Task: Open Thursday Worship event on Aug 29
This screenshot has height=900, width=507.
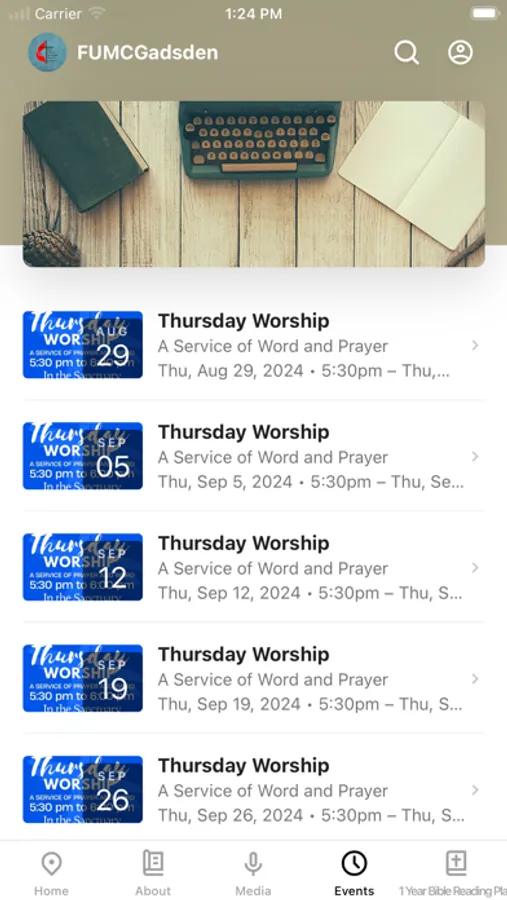Action: (254, 345)
